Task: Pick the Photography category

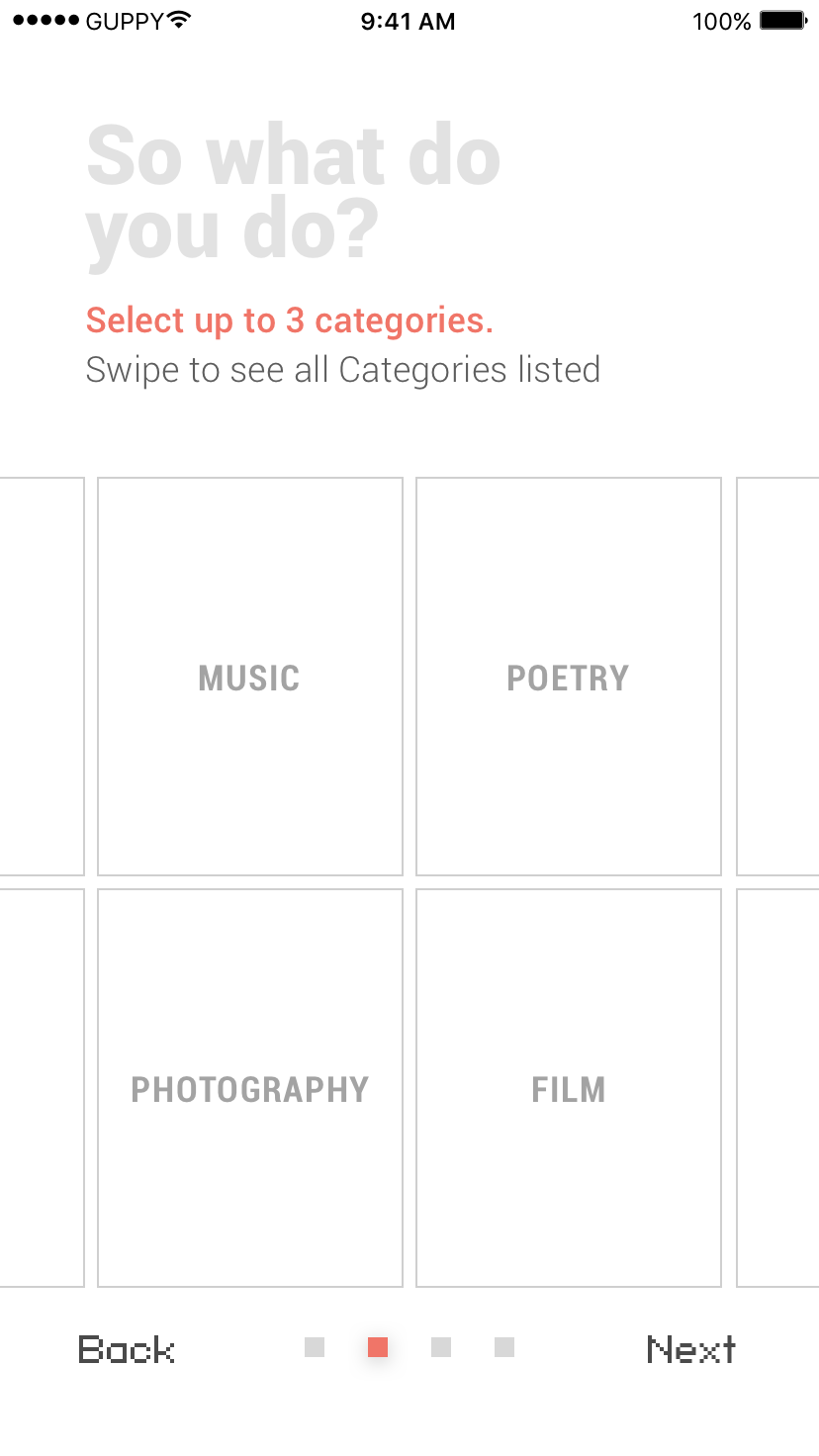Action: click(x=250, y=1088)
